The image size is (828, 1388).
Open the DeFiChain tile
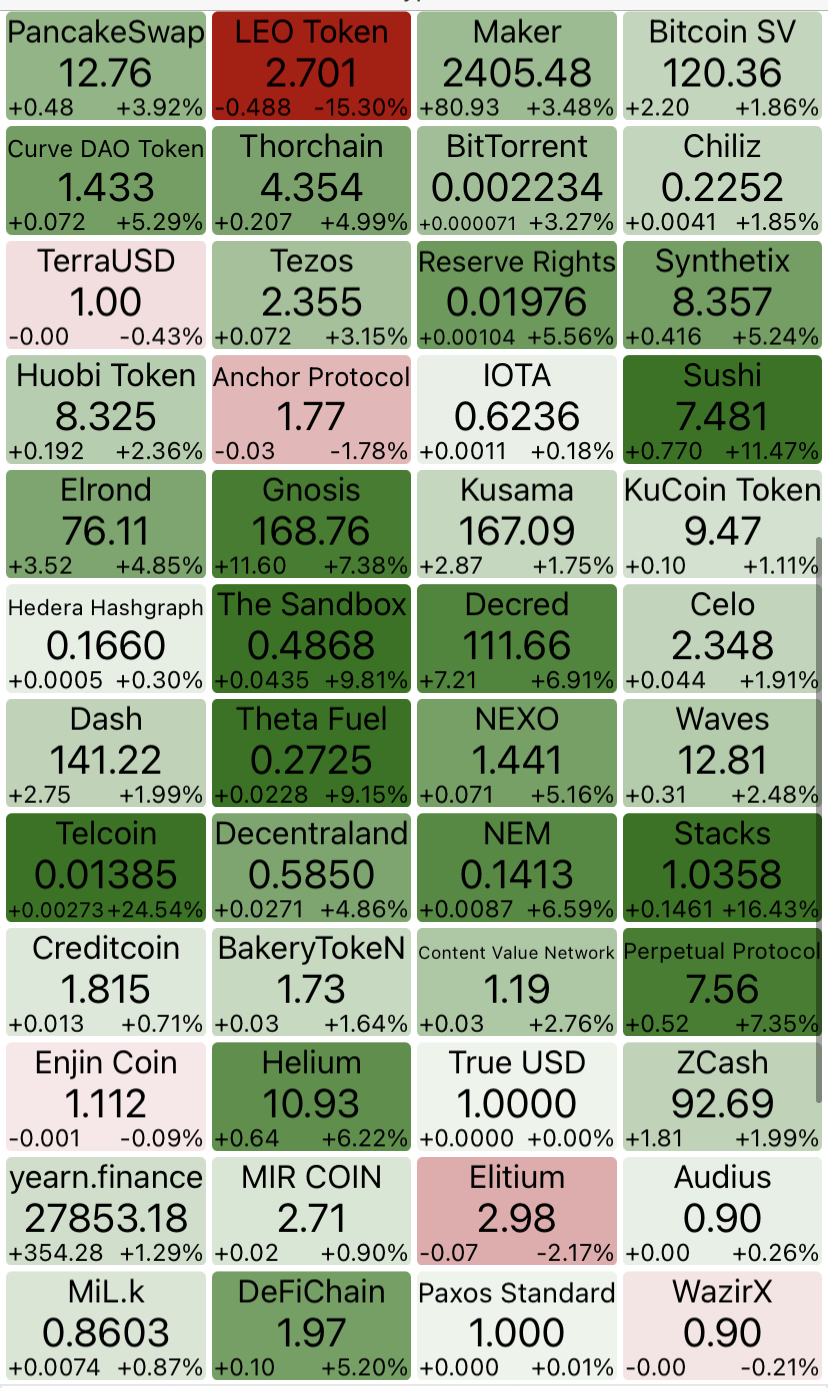(x=311, y=1325)
